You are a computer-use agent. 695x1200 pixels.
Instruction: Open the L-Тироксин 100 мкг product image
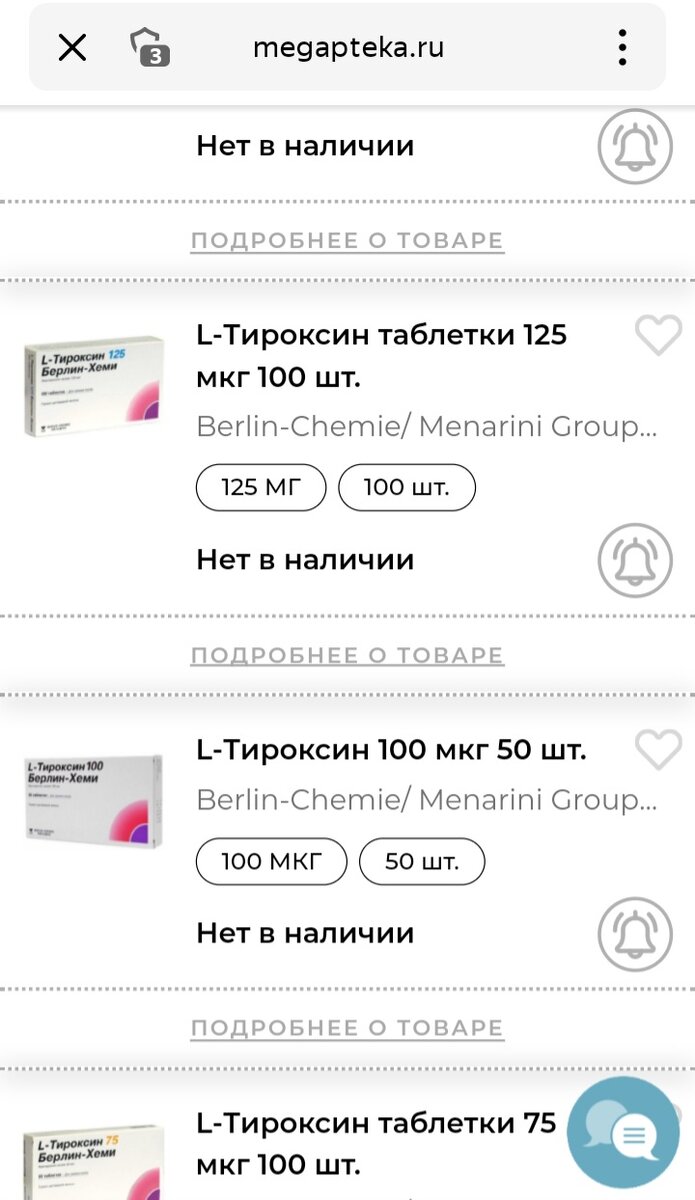point(93,800)
